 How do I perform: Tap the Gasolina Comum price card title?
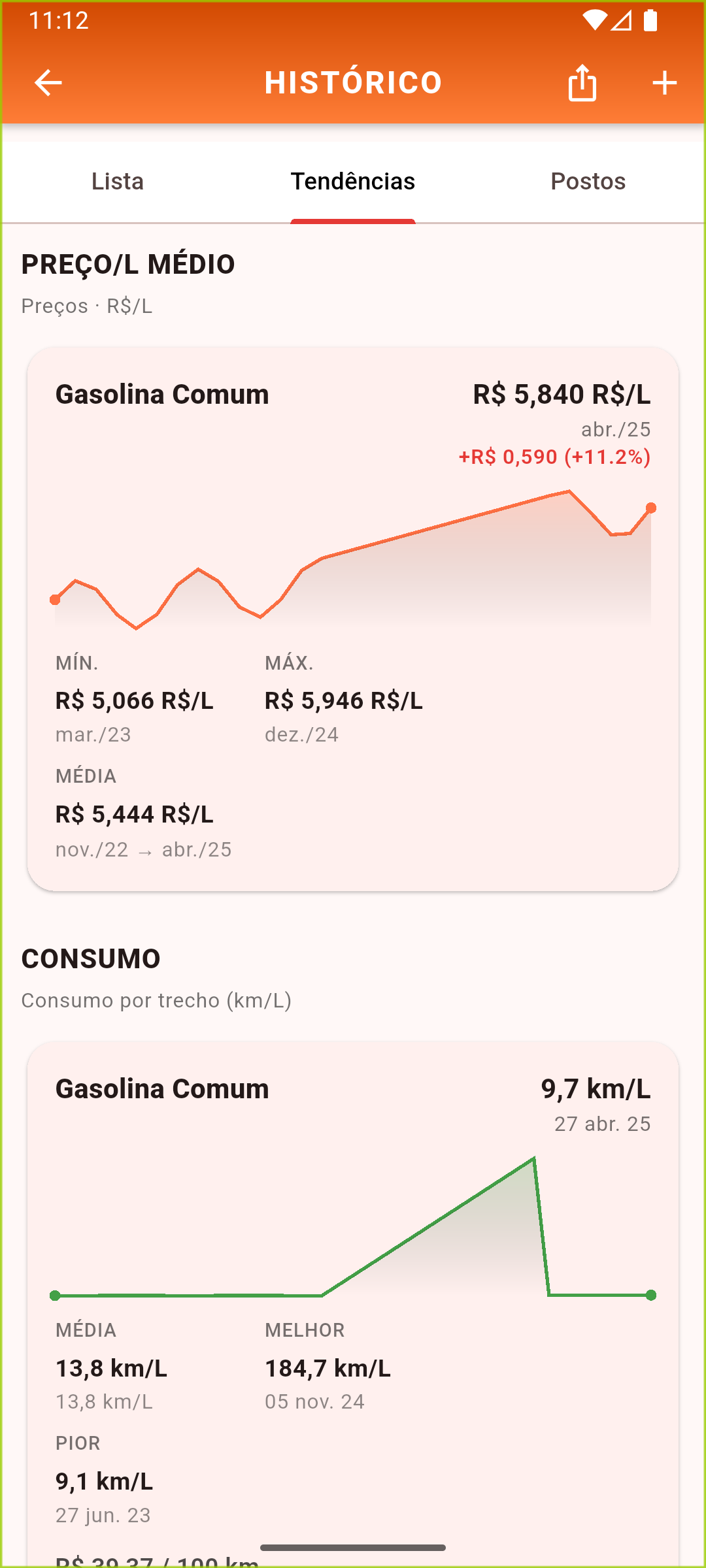(161, 393)
